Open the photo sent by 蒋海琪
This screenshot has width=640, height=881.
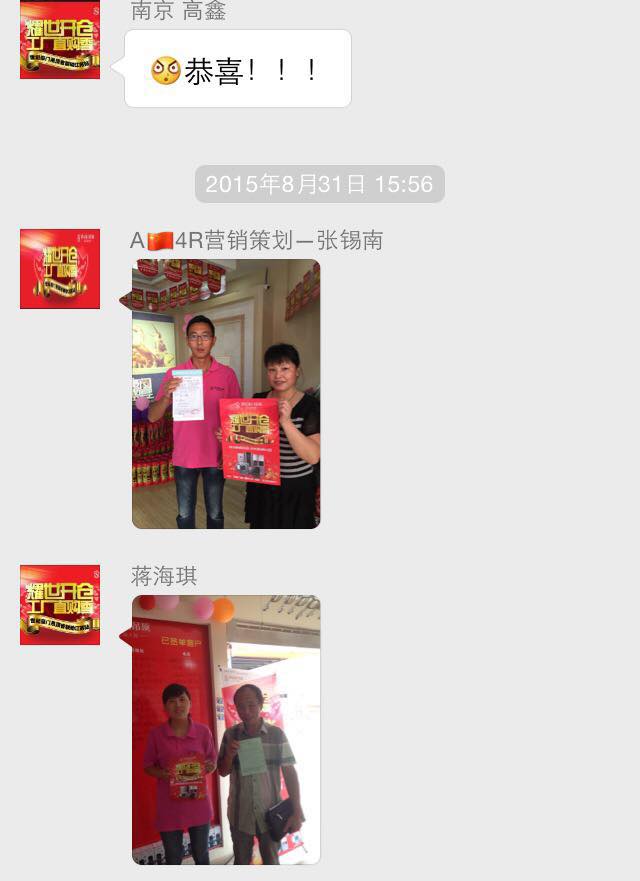click(x=226, y=730)
